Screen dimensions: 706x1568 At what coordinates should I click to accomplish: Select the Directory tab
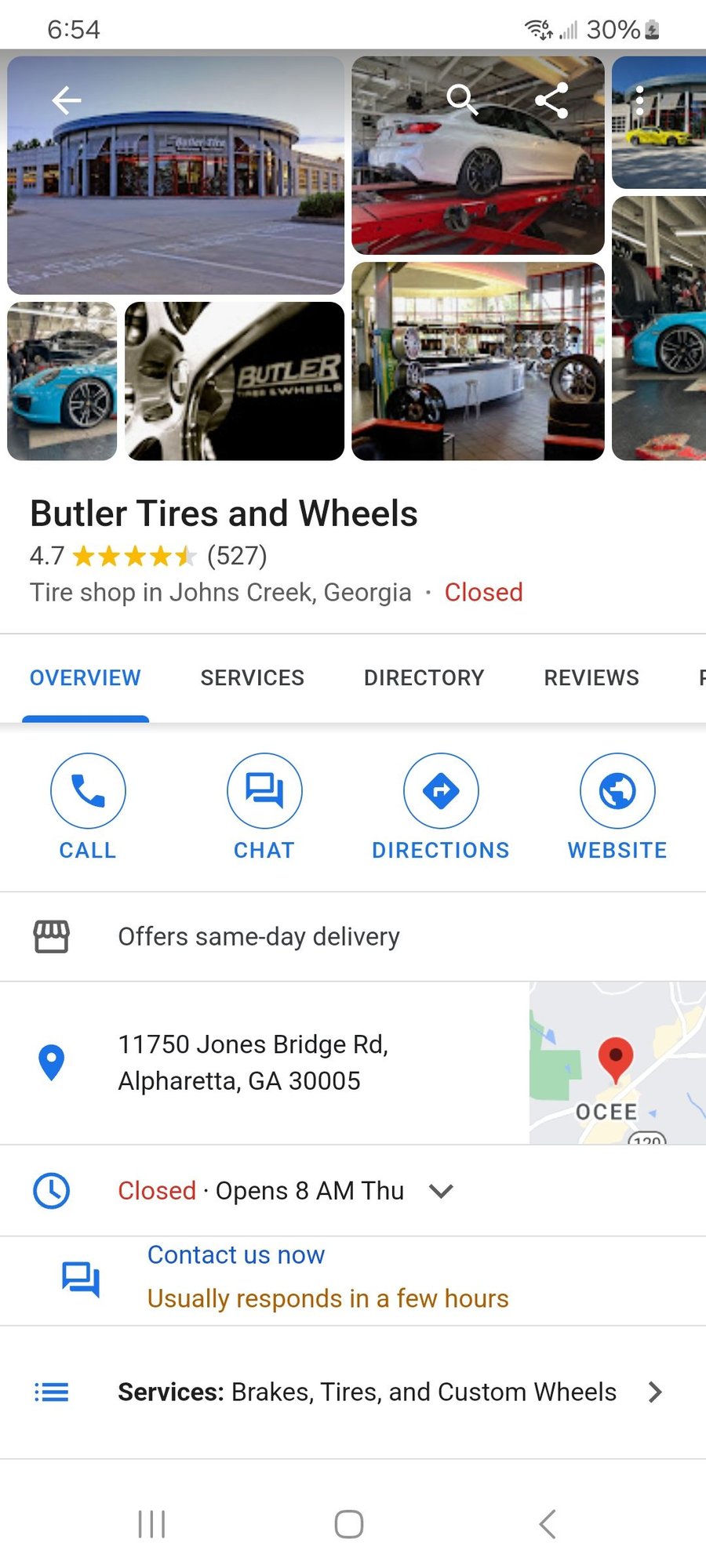tap(424, 677)
